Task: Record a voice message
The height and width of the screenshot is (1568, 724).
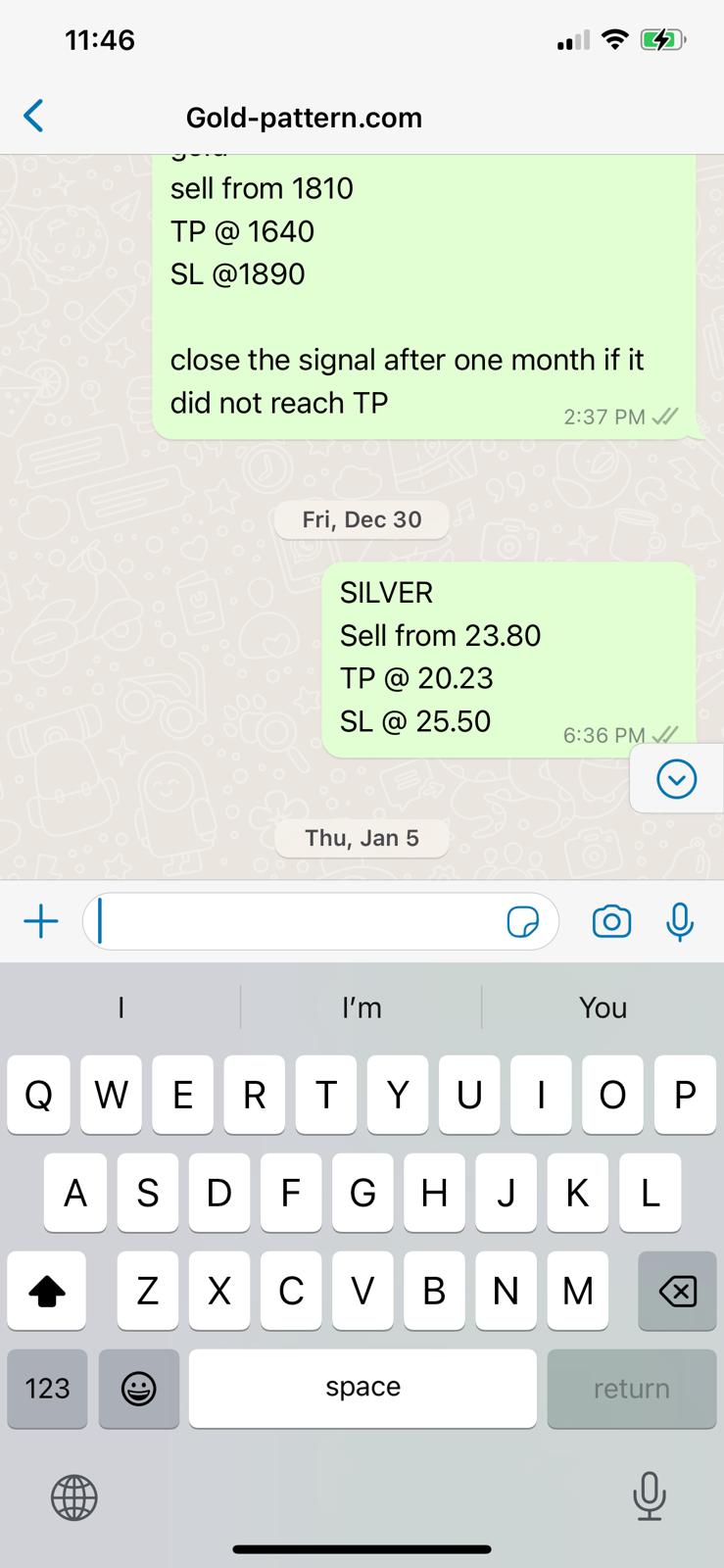Action: (679, 922)
